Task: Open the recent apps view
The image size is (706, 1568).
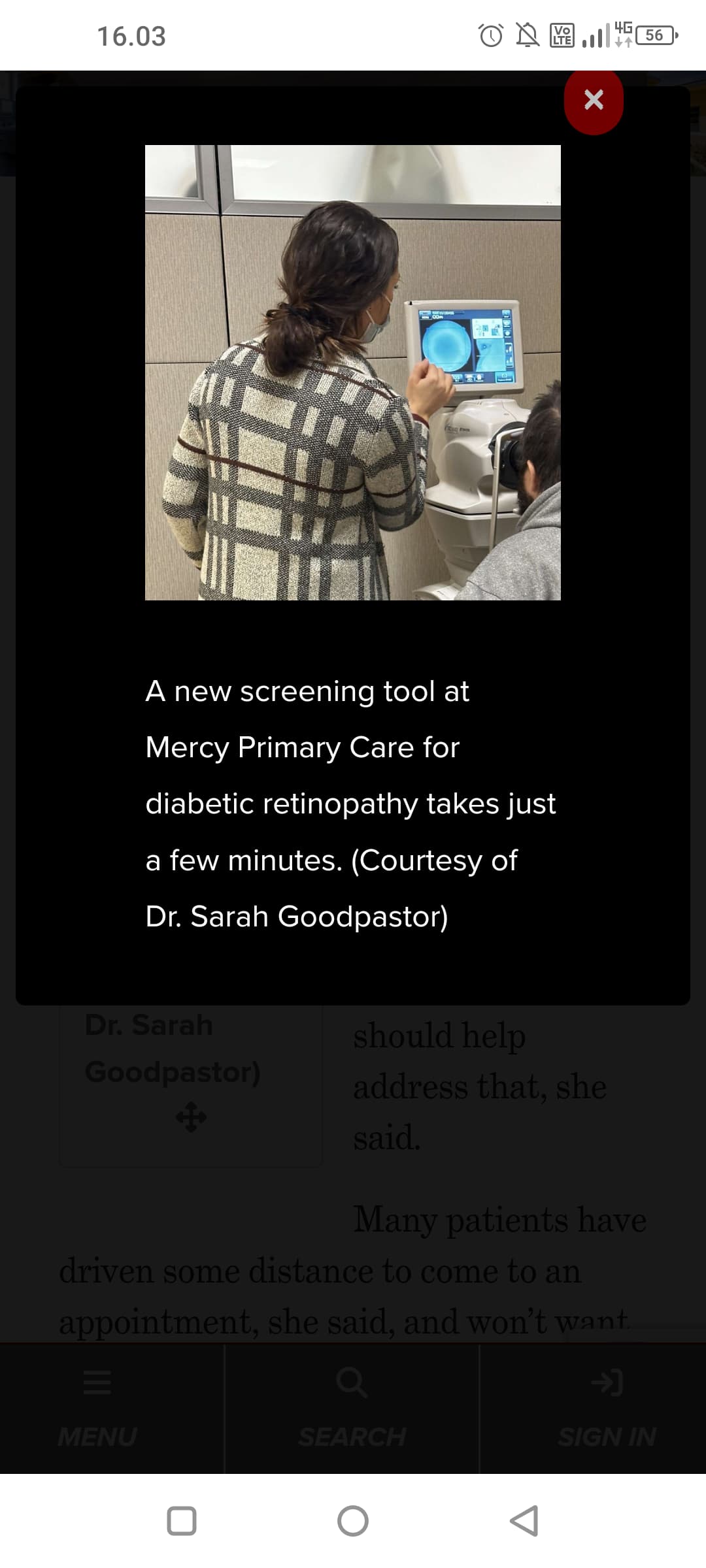Action: pos(182,1520)
